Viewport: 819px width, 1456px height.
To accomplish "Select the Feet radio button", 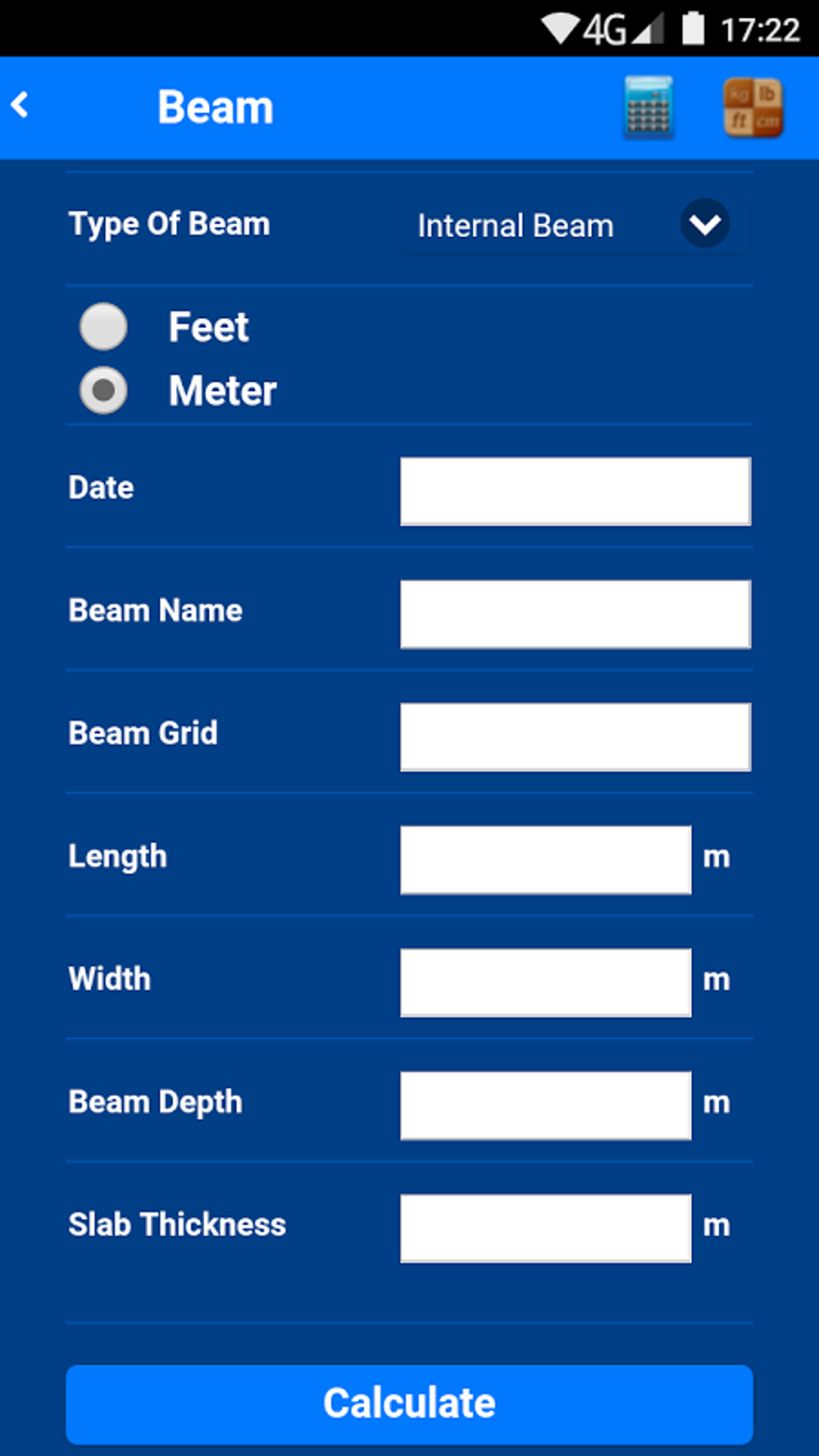I will click(x=102, y=326).
